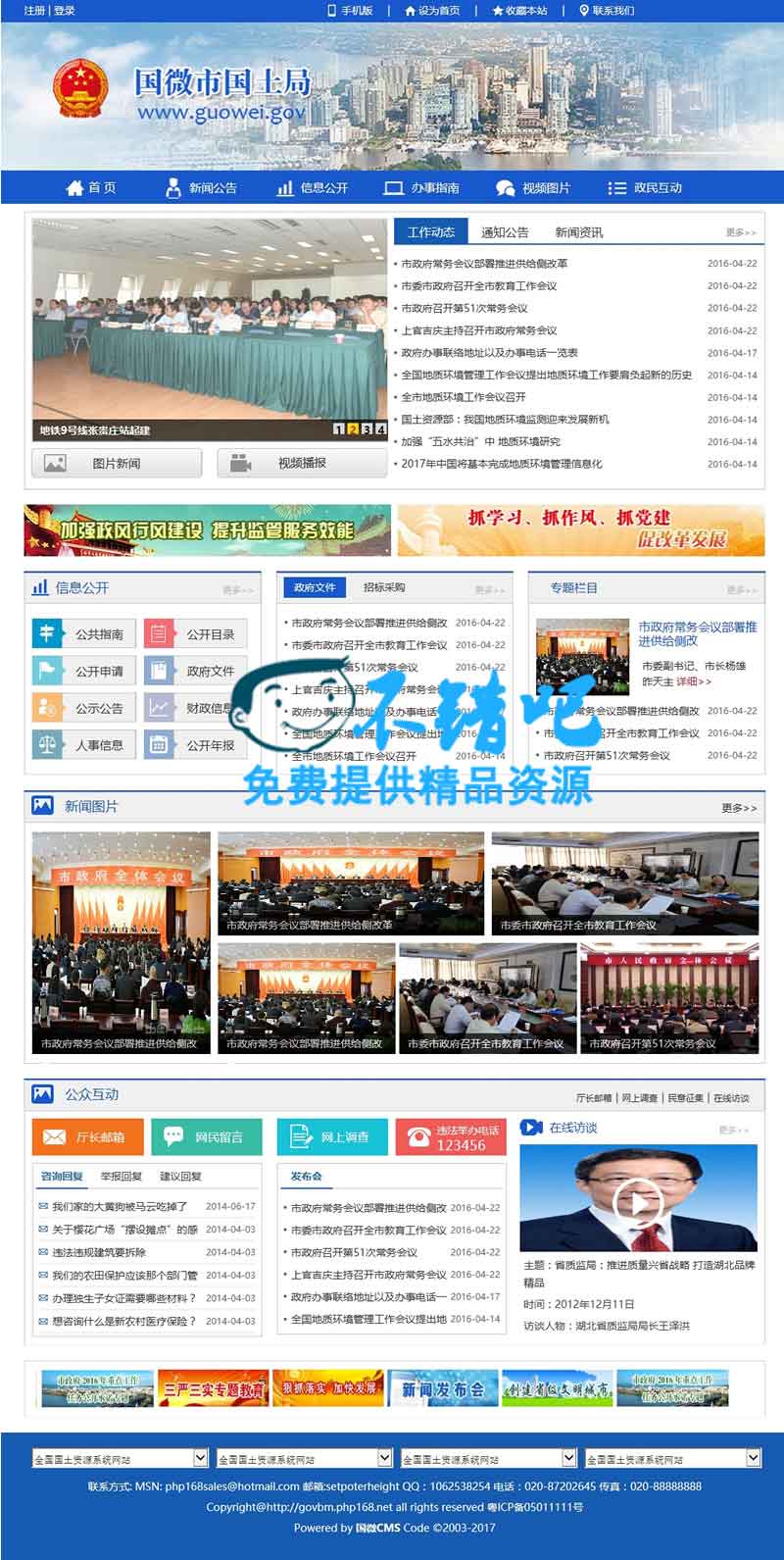
Task: Open the 网上调查 button
Action: pos(332,1137)
